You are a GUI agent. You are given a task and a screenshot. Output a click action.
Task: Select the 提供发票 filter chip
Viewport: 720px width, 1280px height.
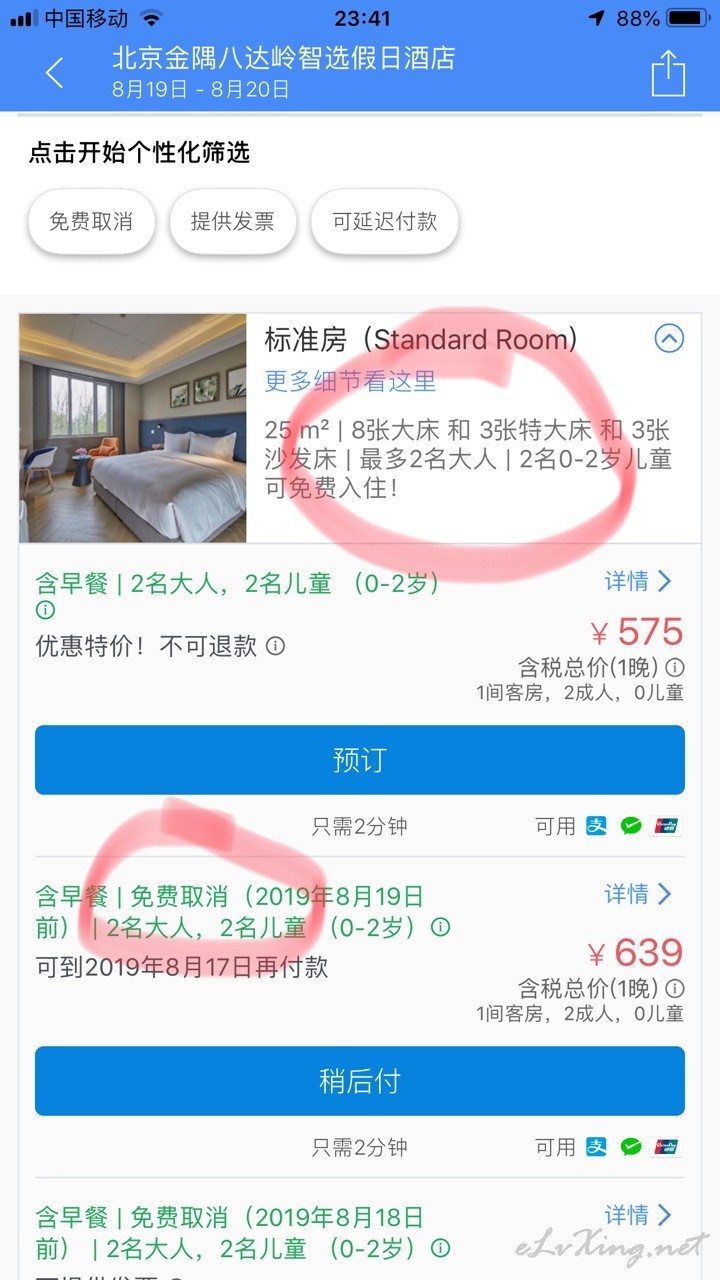point(233,221)
